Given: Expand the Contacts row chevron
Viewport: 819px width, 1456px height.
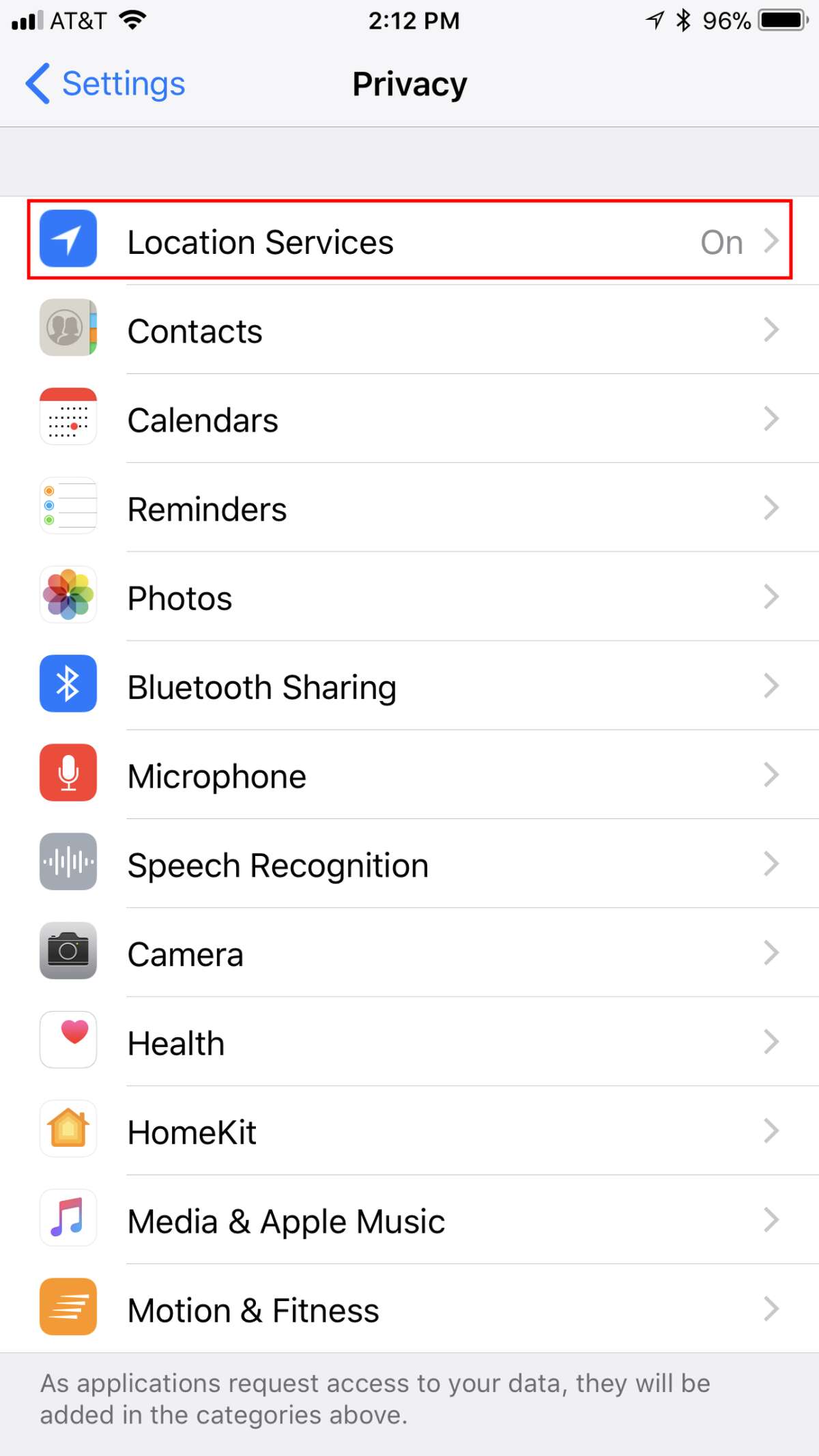Looking at the screenshot, I should pos(772,330).
